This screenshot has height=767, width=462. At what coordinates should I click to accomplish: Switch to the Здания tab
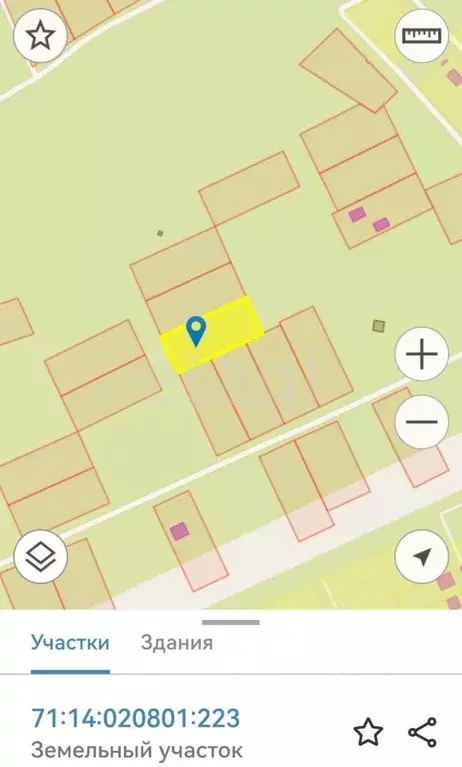(x=177, y=642)
